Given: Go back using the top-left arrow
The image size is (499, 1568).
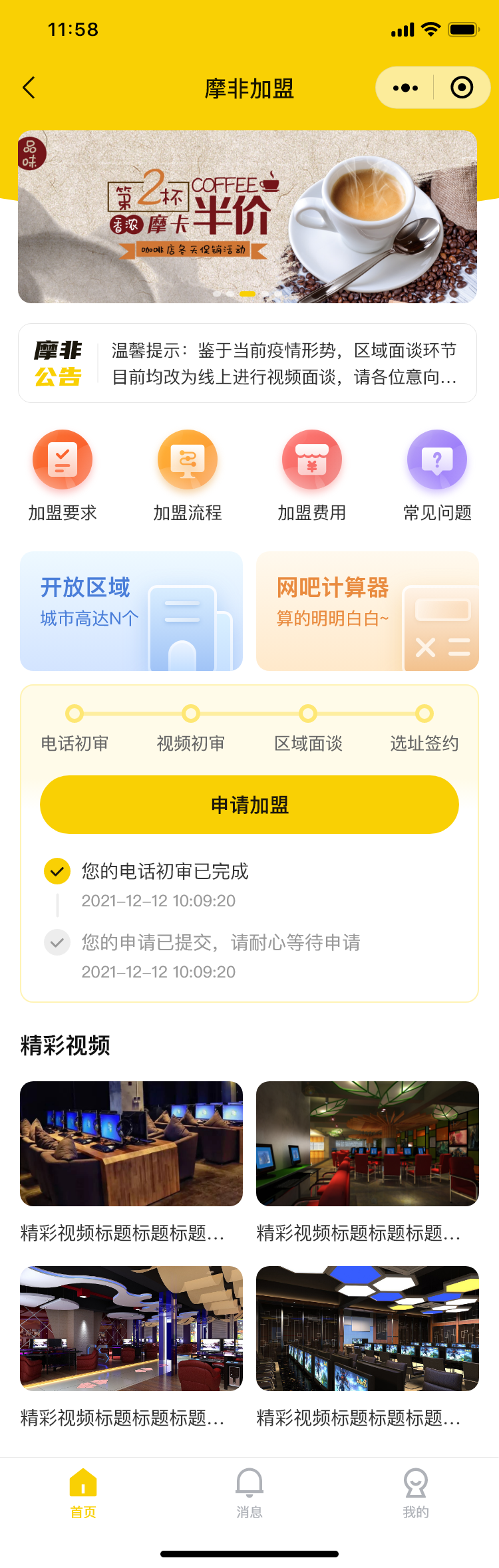Looking at the screenshot, I should click(x=29, y=88).
